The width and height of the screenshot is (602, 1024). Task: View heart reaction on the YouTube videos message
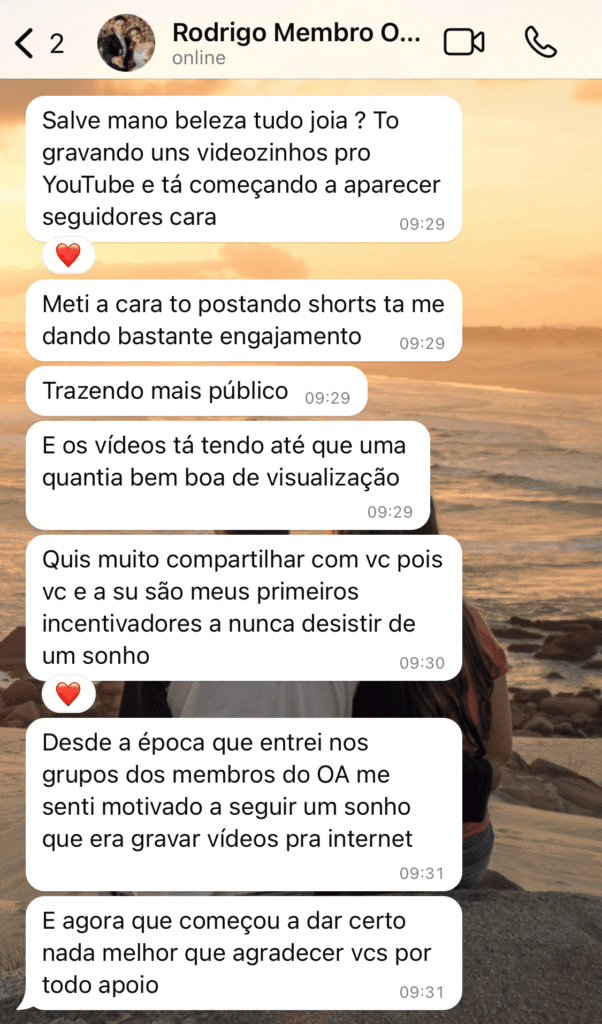68,255
